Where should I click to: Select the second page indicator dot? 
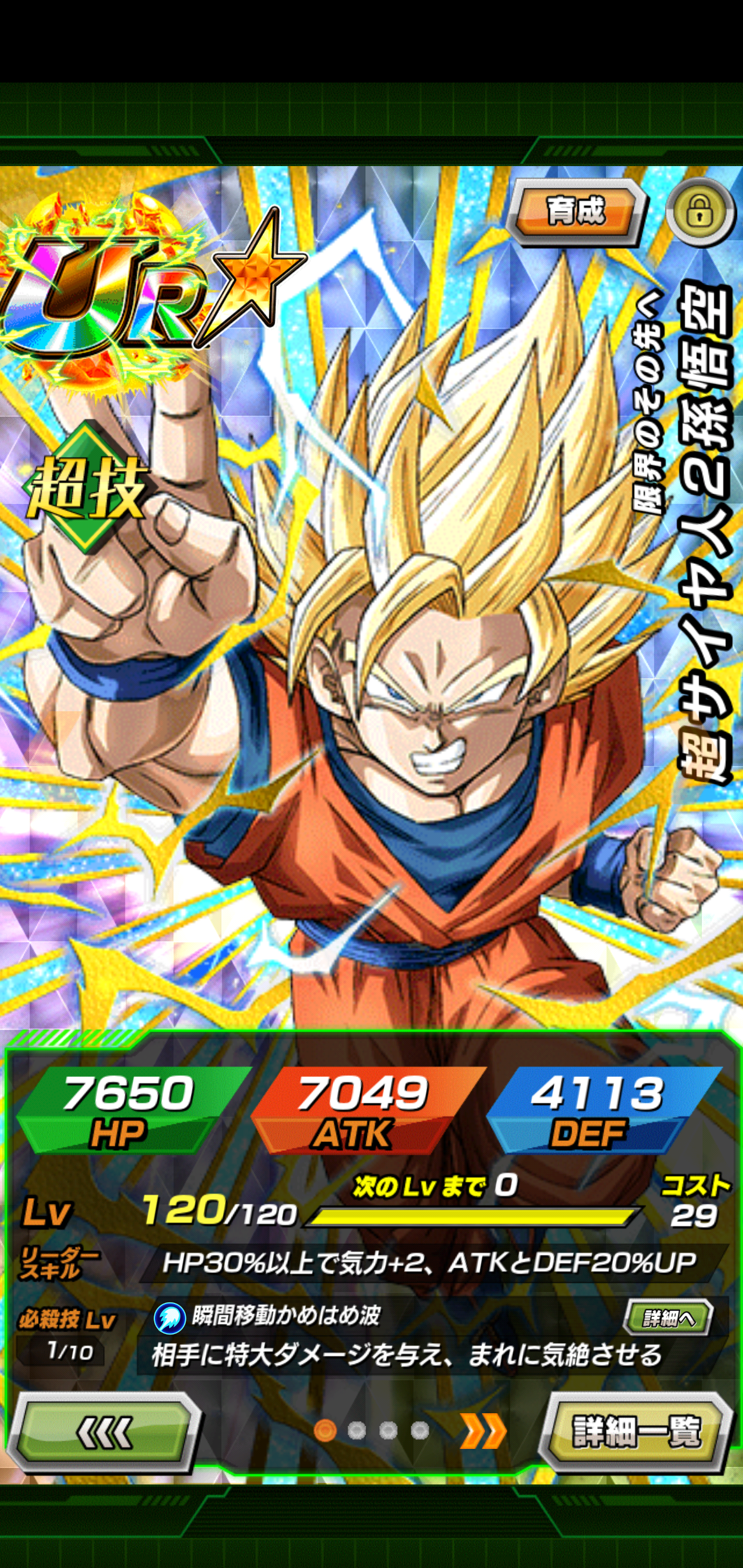pyautogui.click(x=357, y=1430)
